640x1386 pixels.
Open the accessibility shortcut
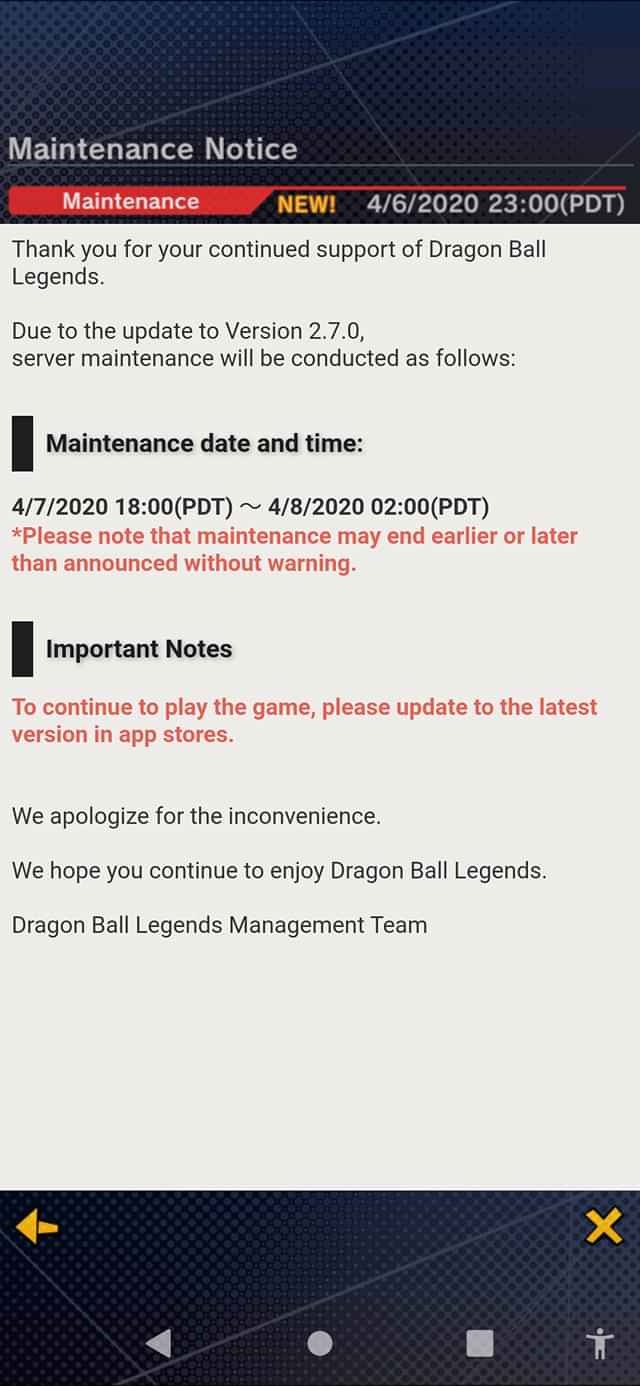pos(600,1343)
